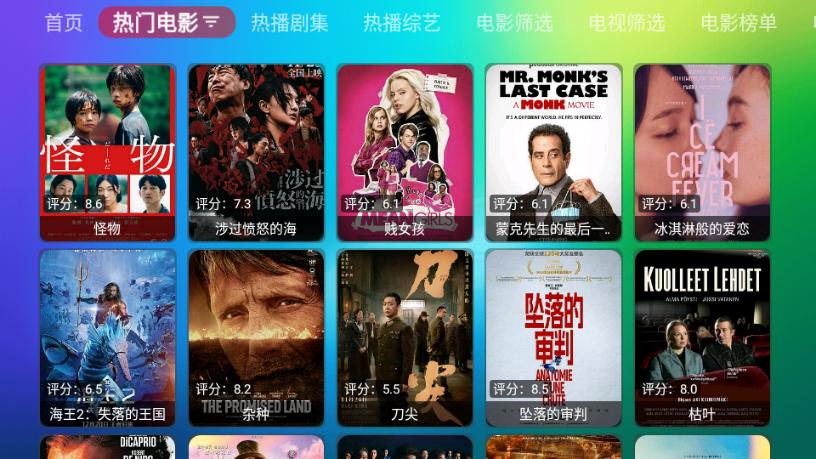Viewport: 816px width, 459px height.
Task: Open the movie 涉过愤怒的海
Action: (x=256, y=152)
